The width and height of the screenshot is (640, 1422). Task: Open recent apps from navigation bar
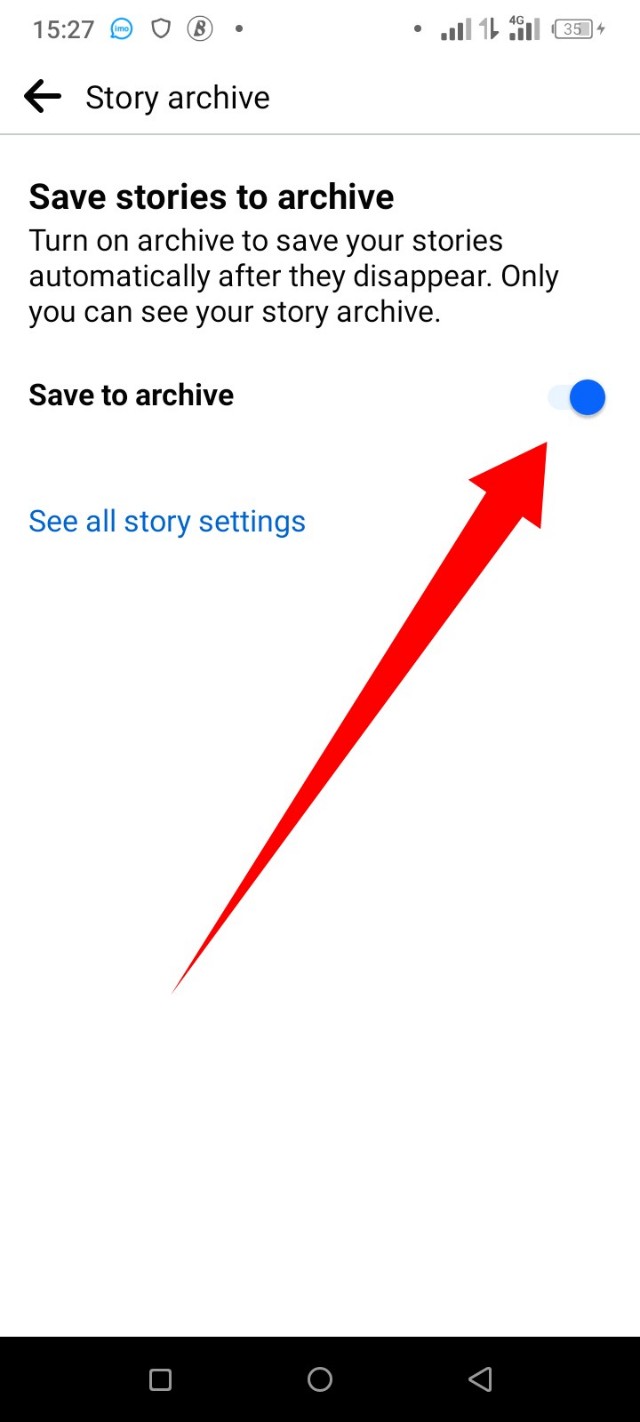click(x=160, y=1380)
